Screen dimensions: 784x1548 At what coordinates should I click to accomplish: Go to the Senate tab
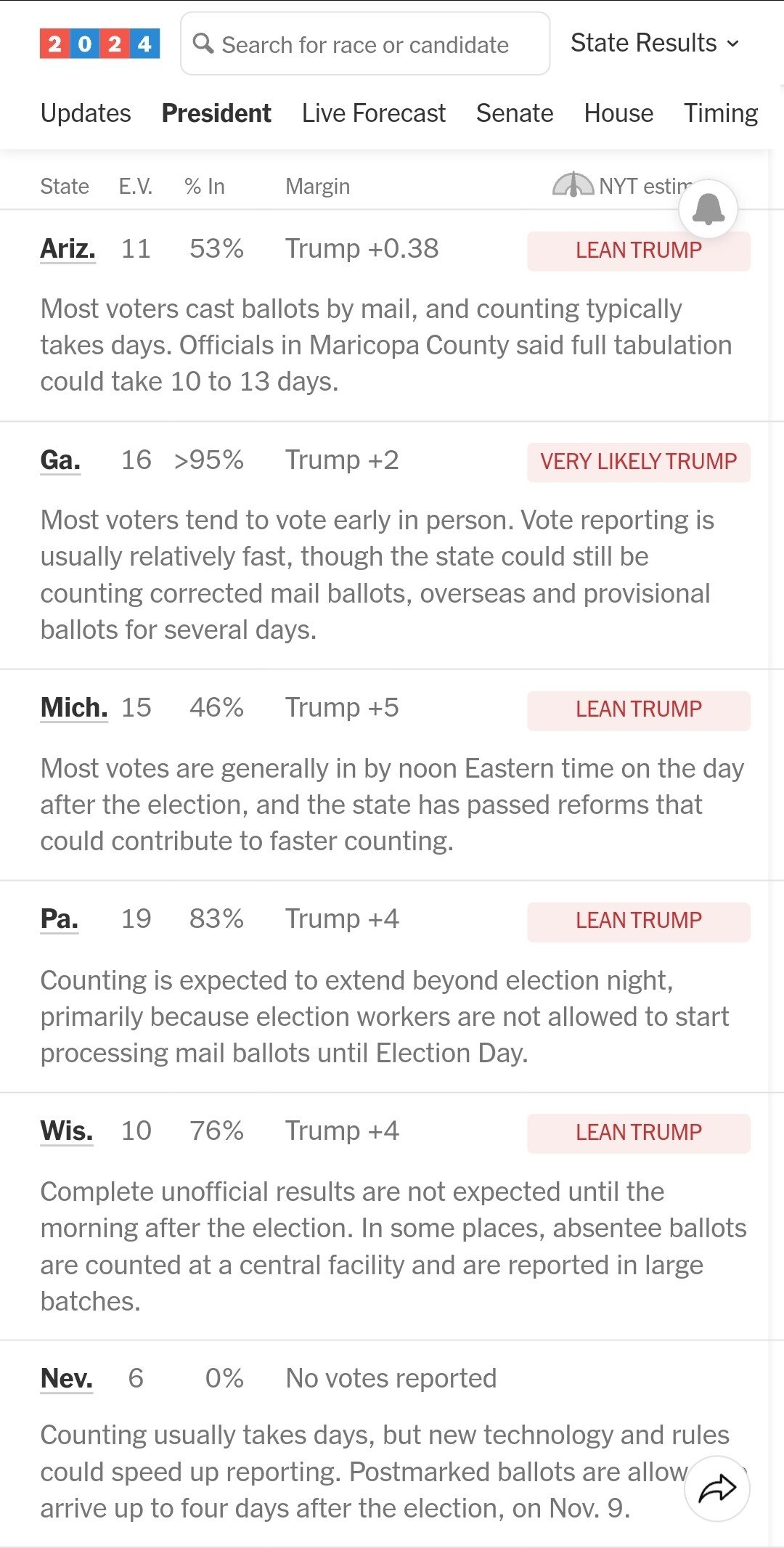tap(515, 113)
